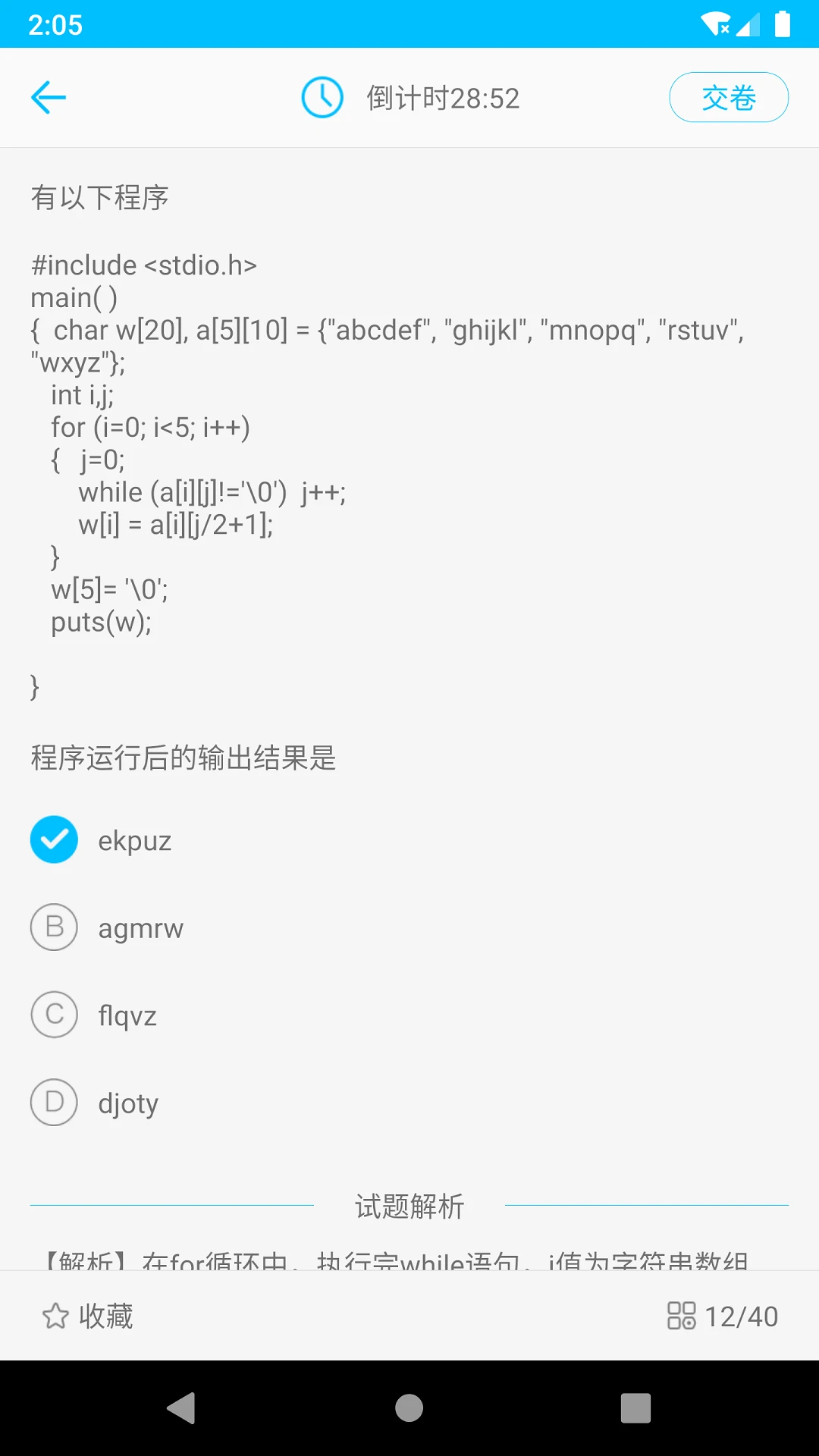This screenshot has height=1456, width=819.
Task: Favorite this question with 收藏 star
Action: tap(87, 1316)
